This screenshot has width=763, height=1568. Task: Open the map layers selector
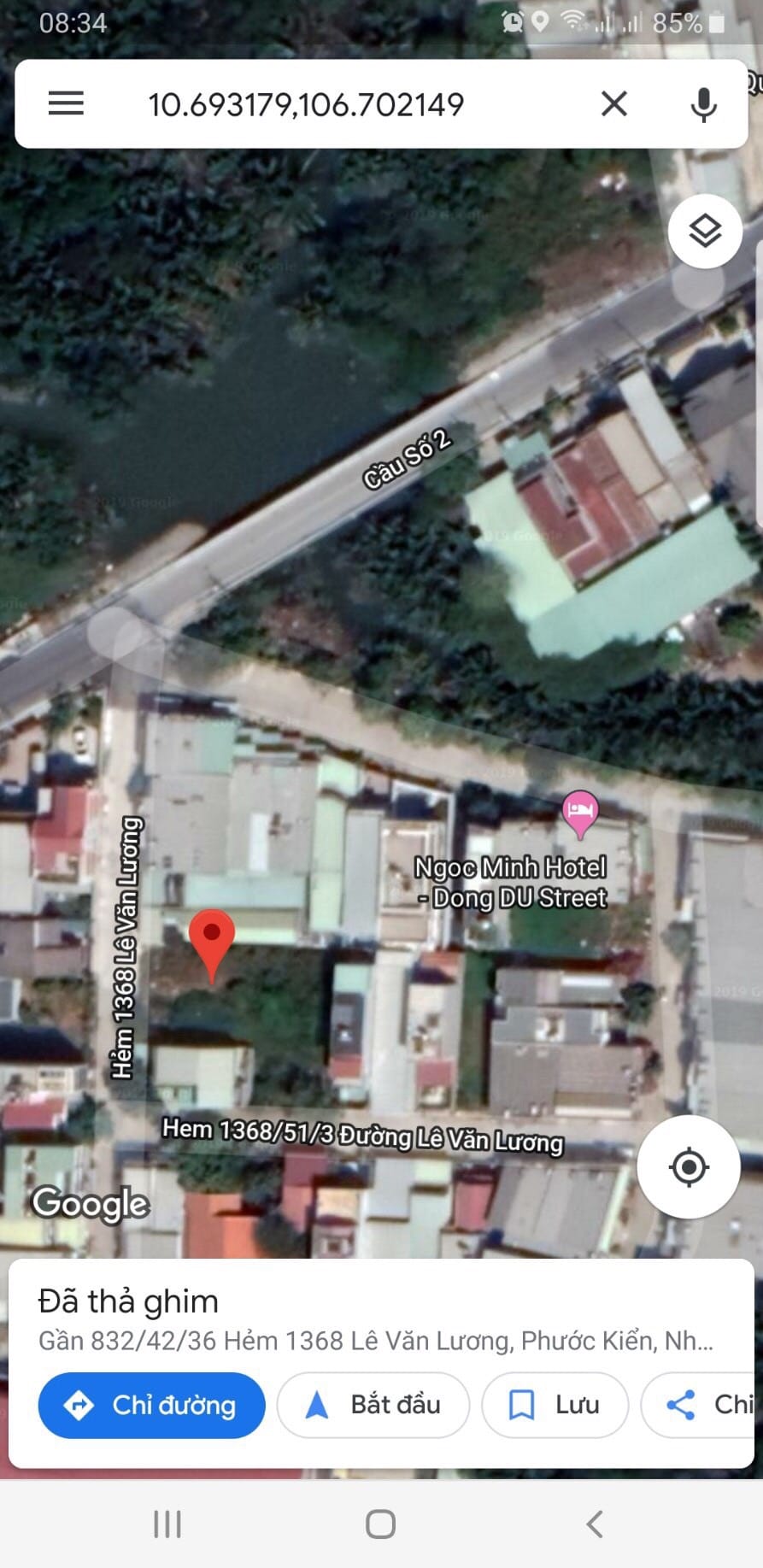pyautogui.click(x=705, y=232)
